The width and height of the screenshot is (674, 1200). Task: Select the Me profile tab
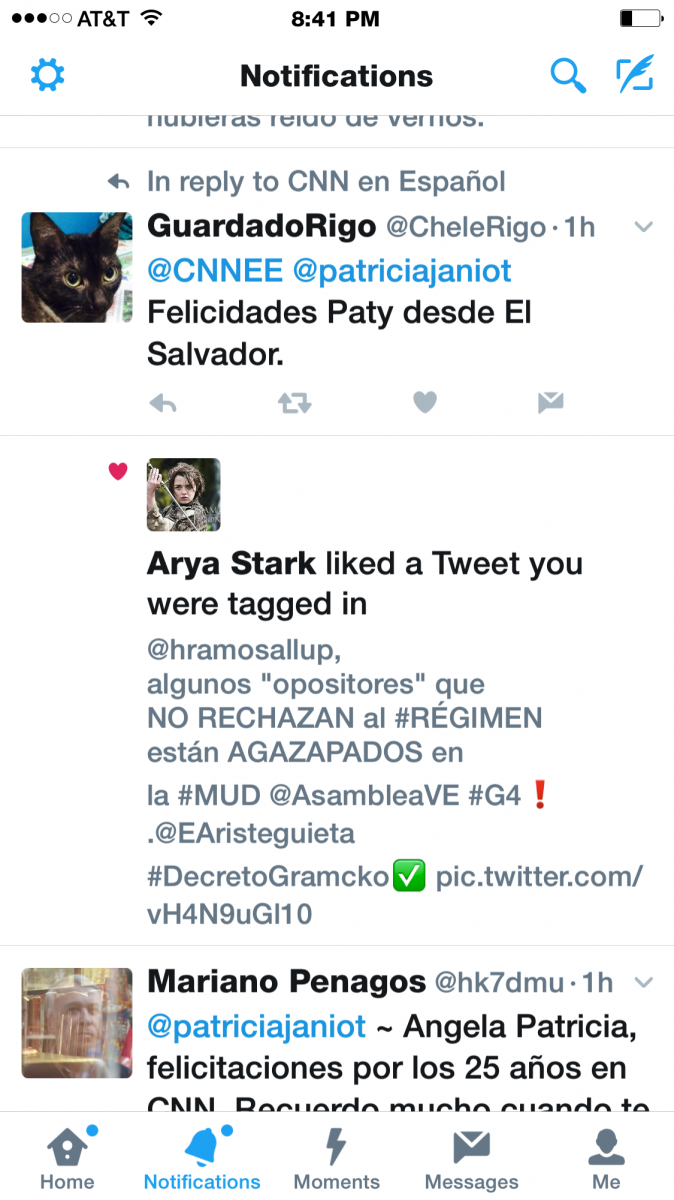606,1158
